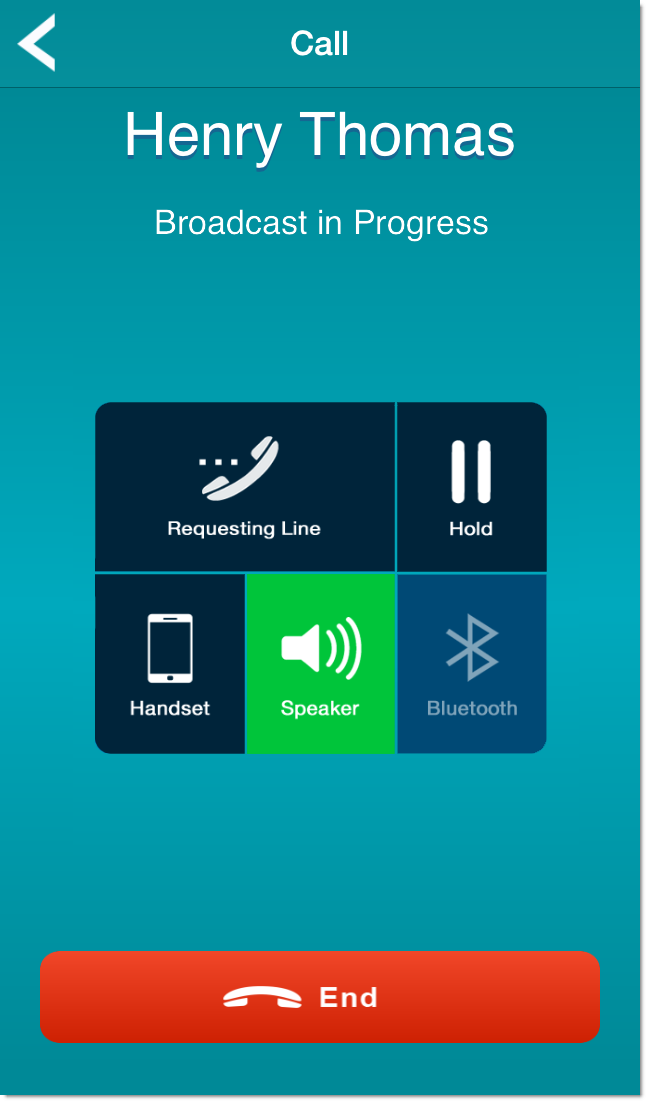The image size is (646, 1101).
Task: Switch audio to Handset
Action: [x=170, y=664]
